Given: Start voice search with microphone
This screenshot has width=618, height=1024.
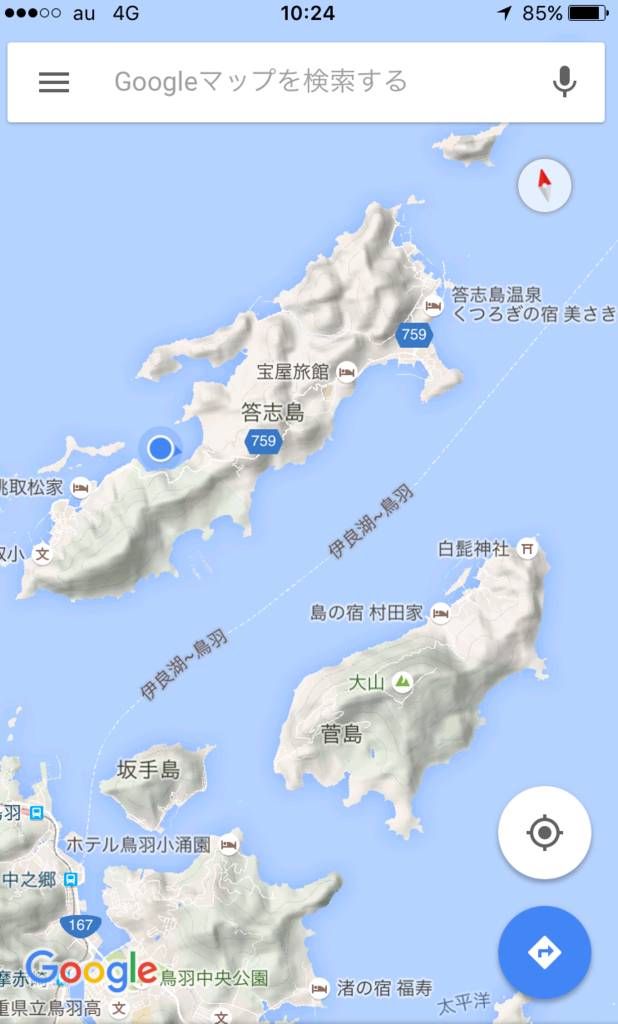Looking at the screenshot, I should pos(565,82).
